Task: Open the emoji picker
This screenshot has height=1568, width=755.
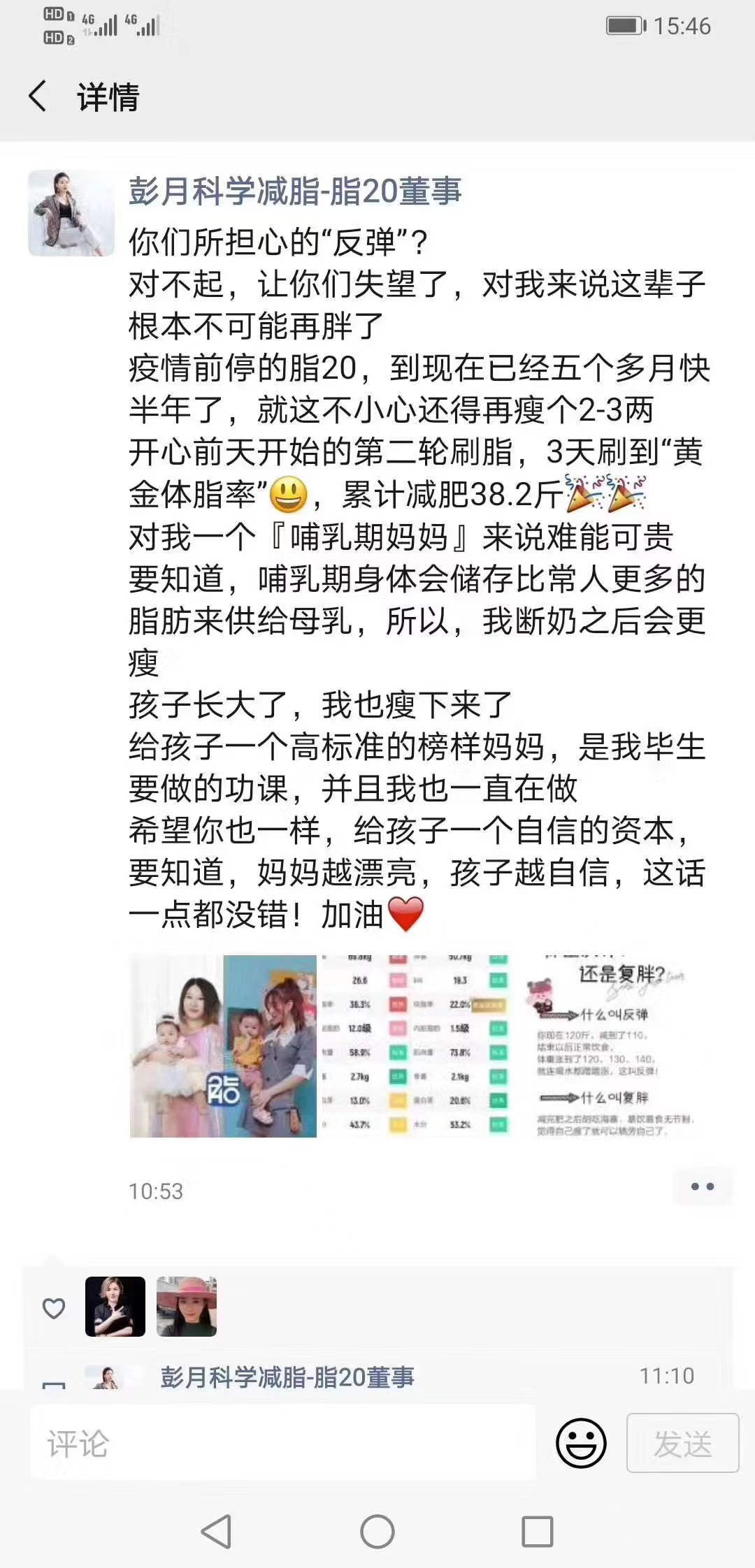Action: (581, 1443)
